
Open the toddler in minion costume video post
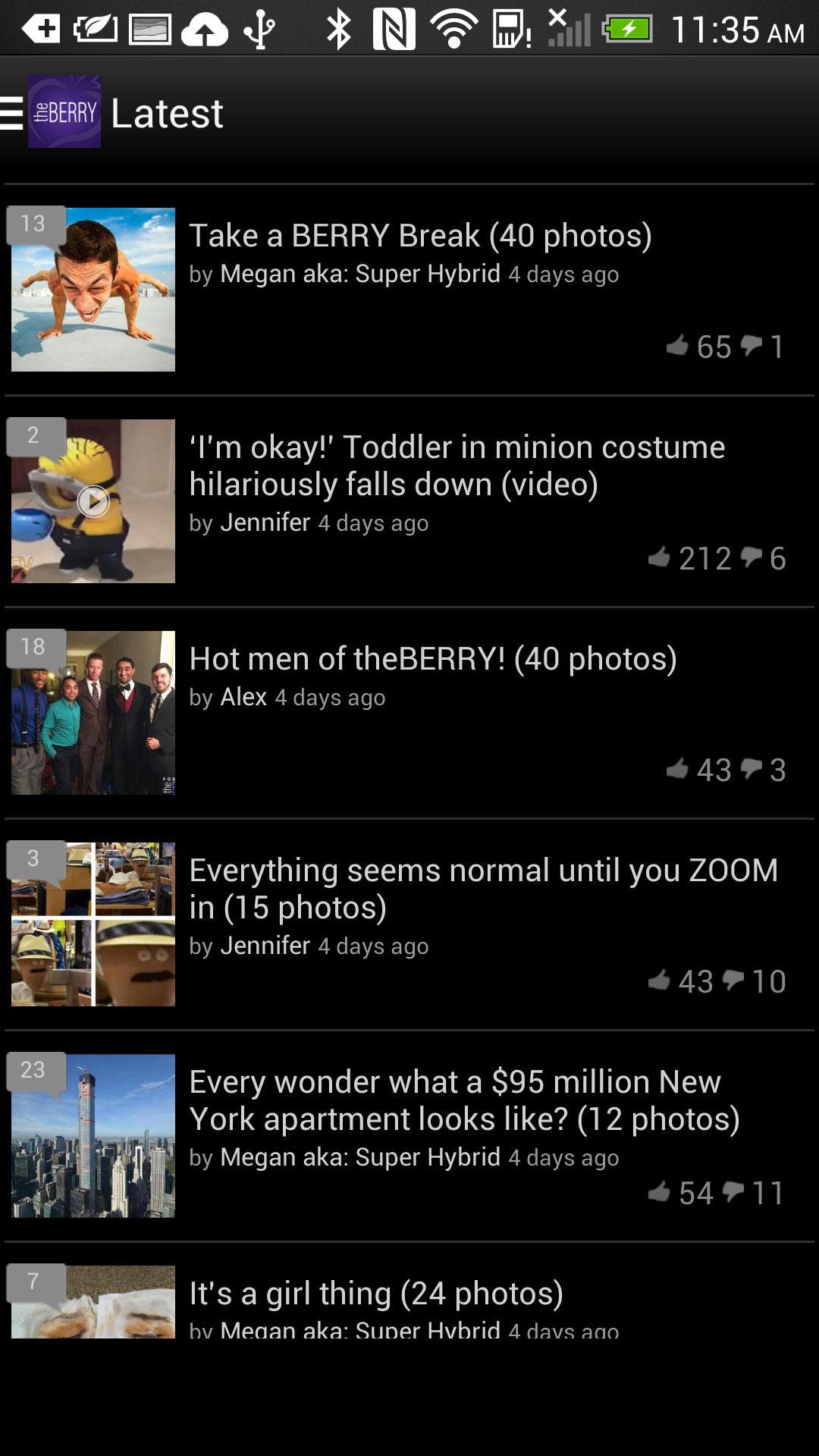(x=457, y=465)
